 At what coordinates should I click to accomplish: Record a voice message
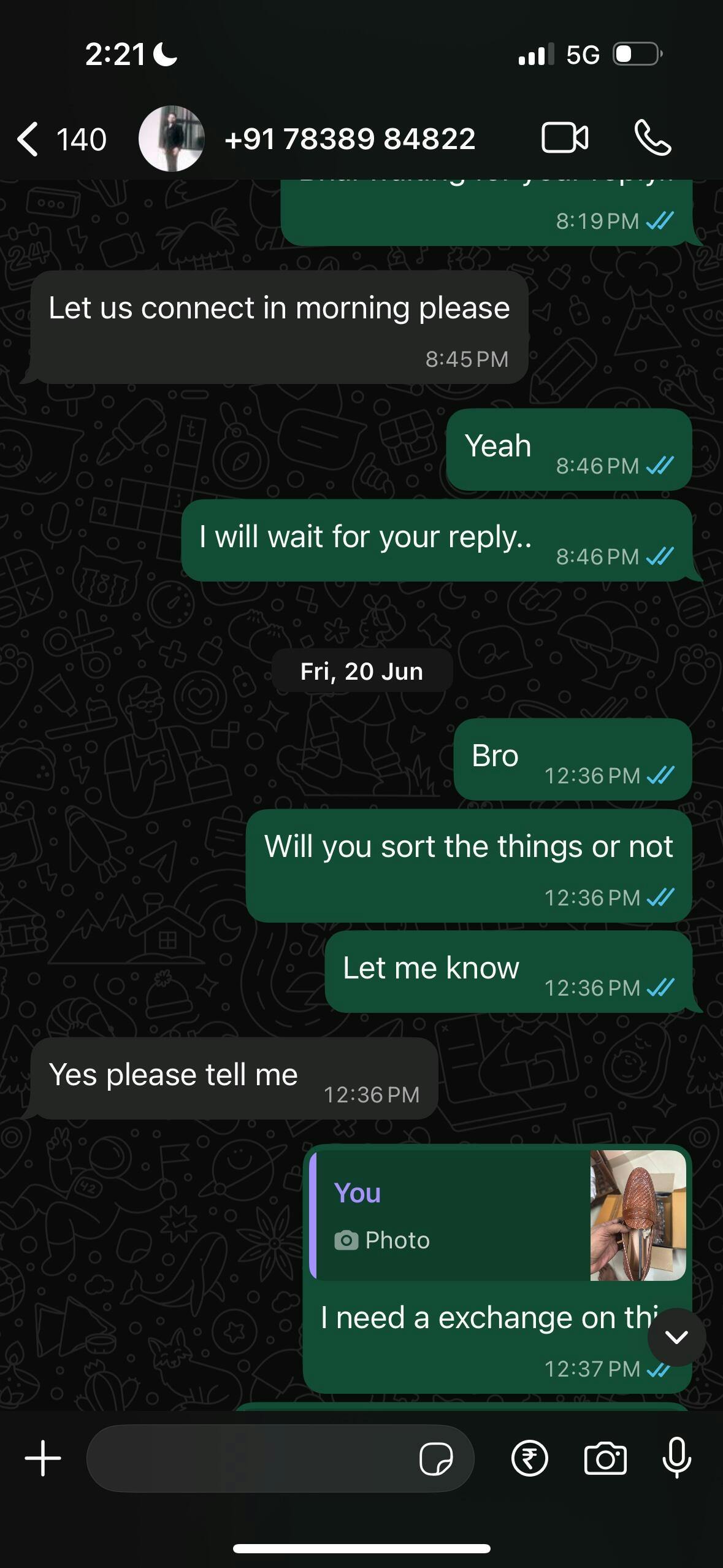tap(676, 1458)
